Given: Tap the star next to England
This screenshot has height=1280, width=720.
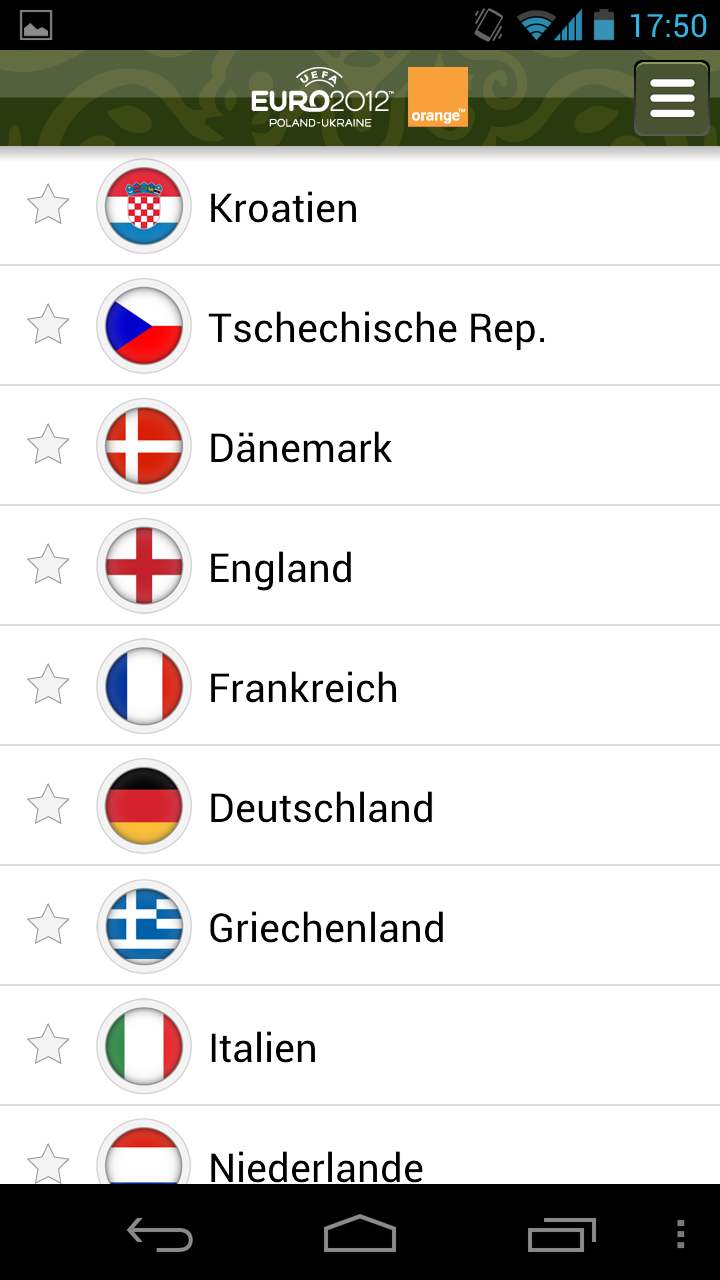Looking at the screenshot, I should tap(48, 565).
